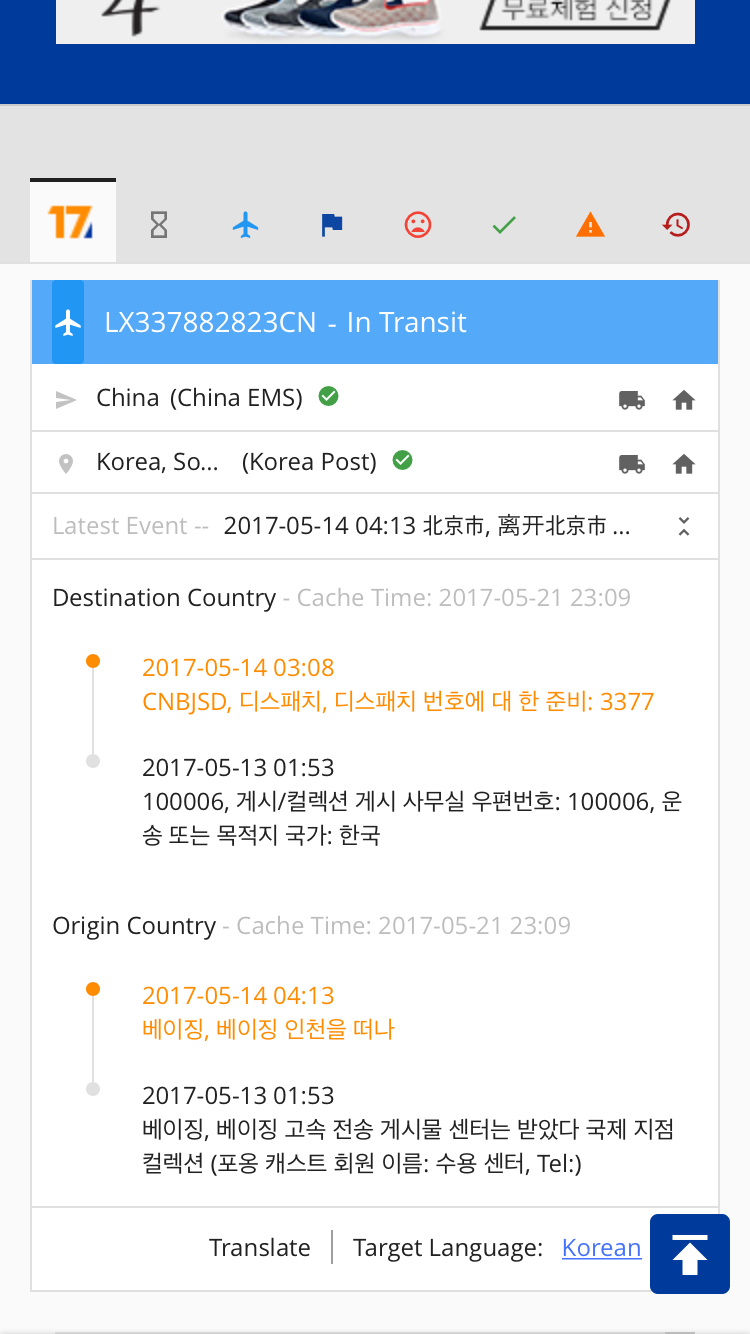750x1334 pixels.
Task: Change target language from Korean
Action: pos(601,1248)
